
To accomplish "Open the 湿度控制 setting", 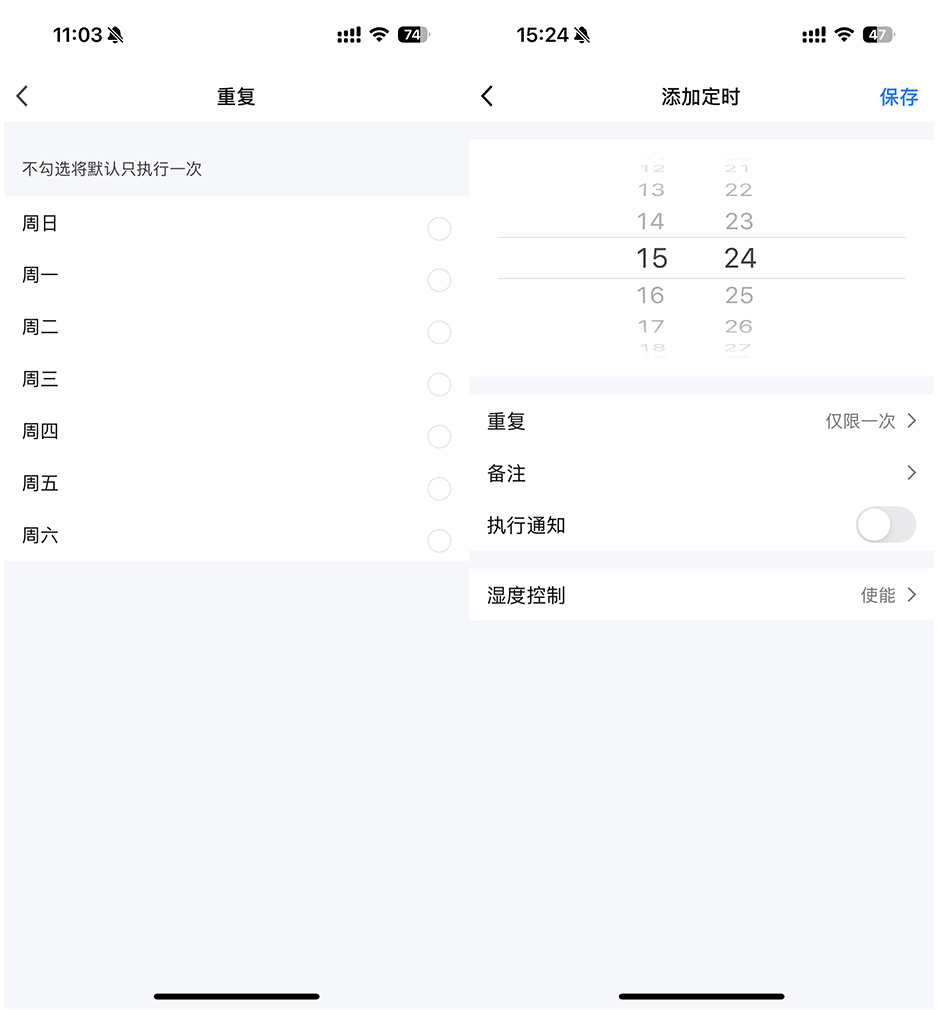I will (700, 595).
